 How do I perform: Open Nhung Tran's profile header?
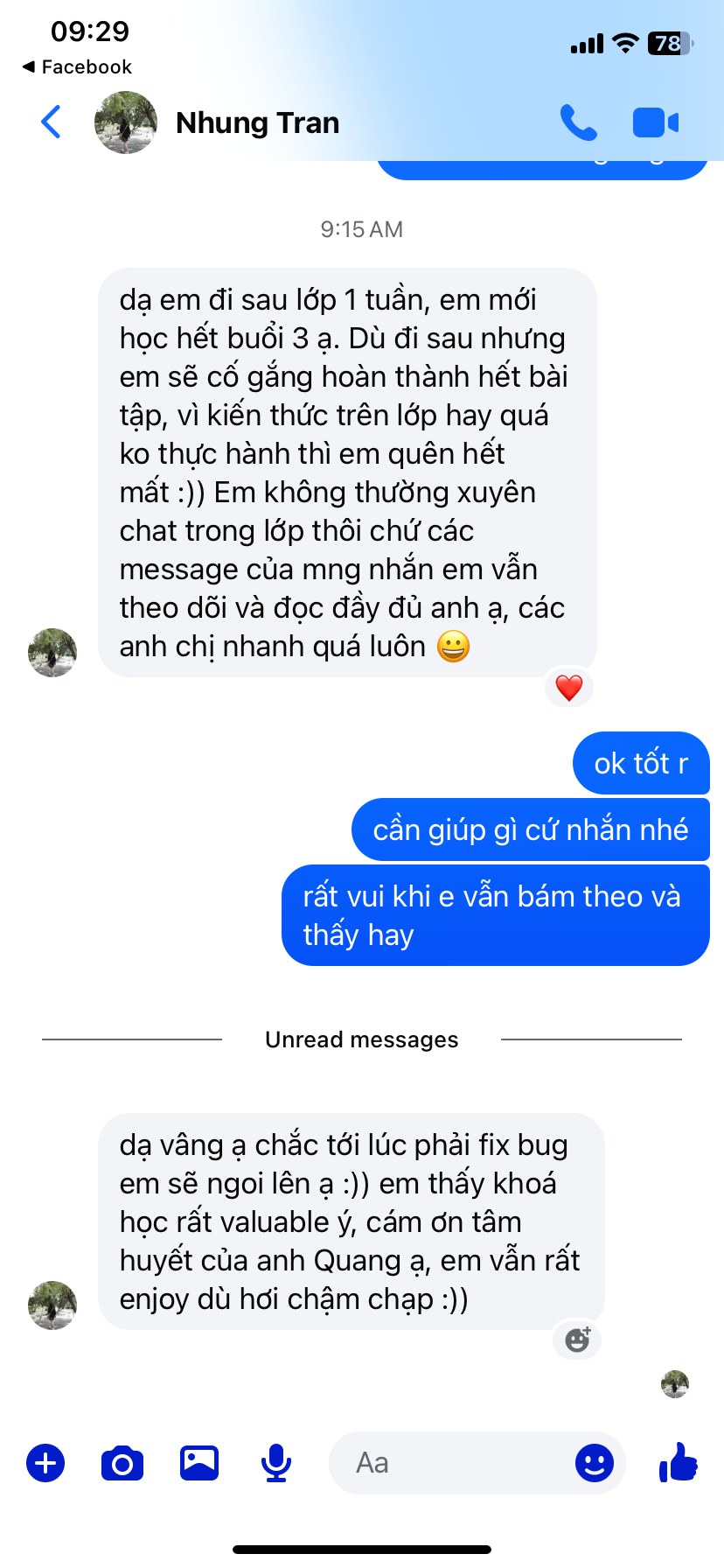point(257,122)
